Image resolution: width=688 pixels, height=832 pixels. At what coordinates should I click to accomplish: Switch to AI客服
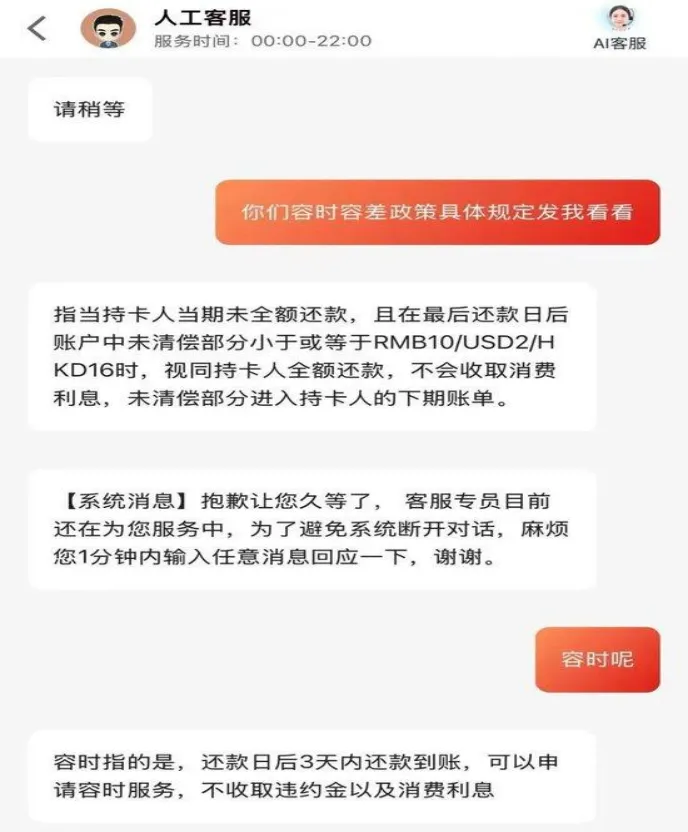point(621,27)
